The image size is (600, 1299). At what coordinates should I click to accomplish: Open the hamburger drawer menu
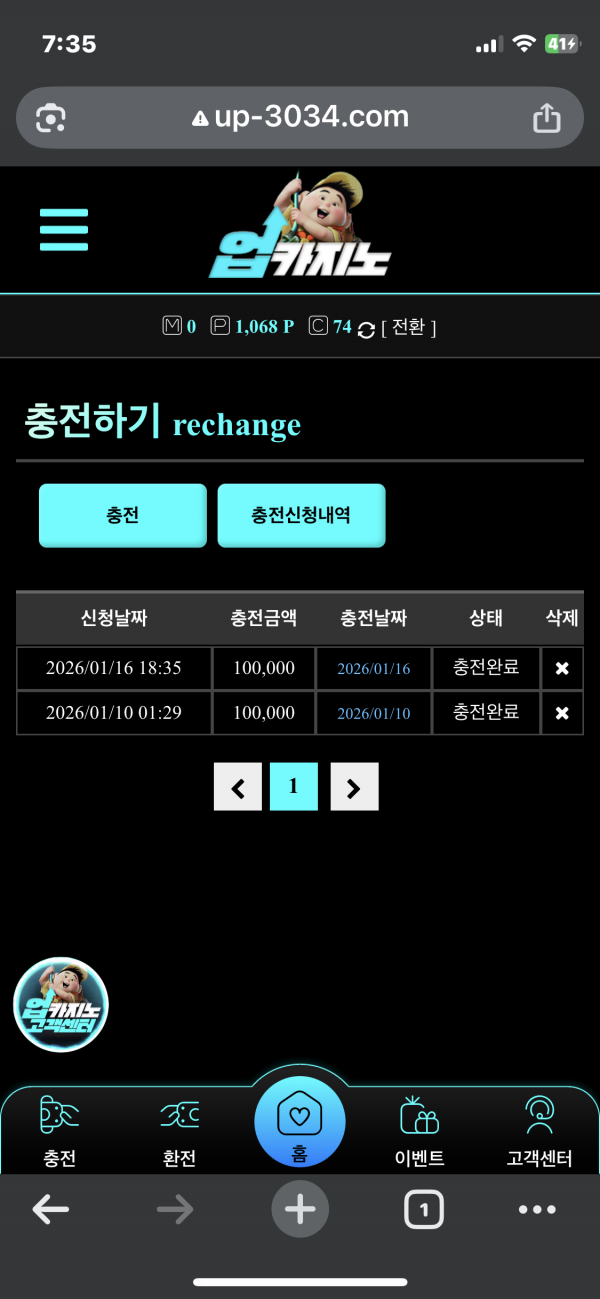click(x=64, y=230)
